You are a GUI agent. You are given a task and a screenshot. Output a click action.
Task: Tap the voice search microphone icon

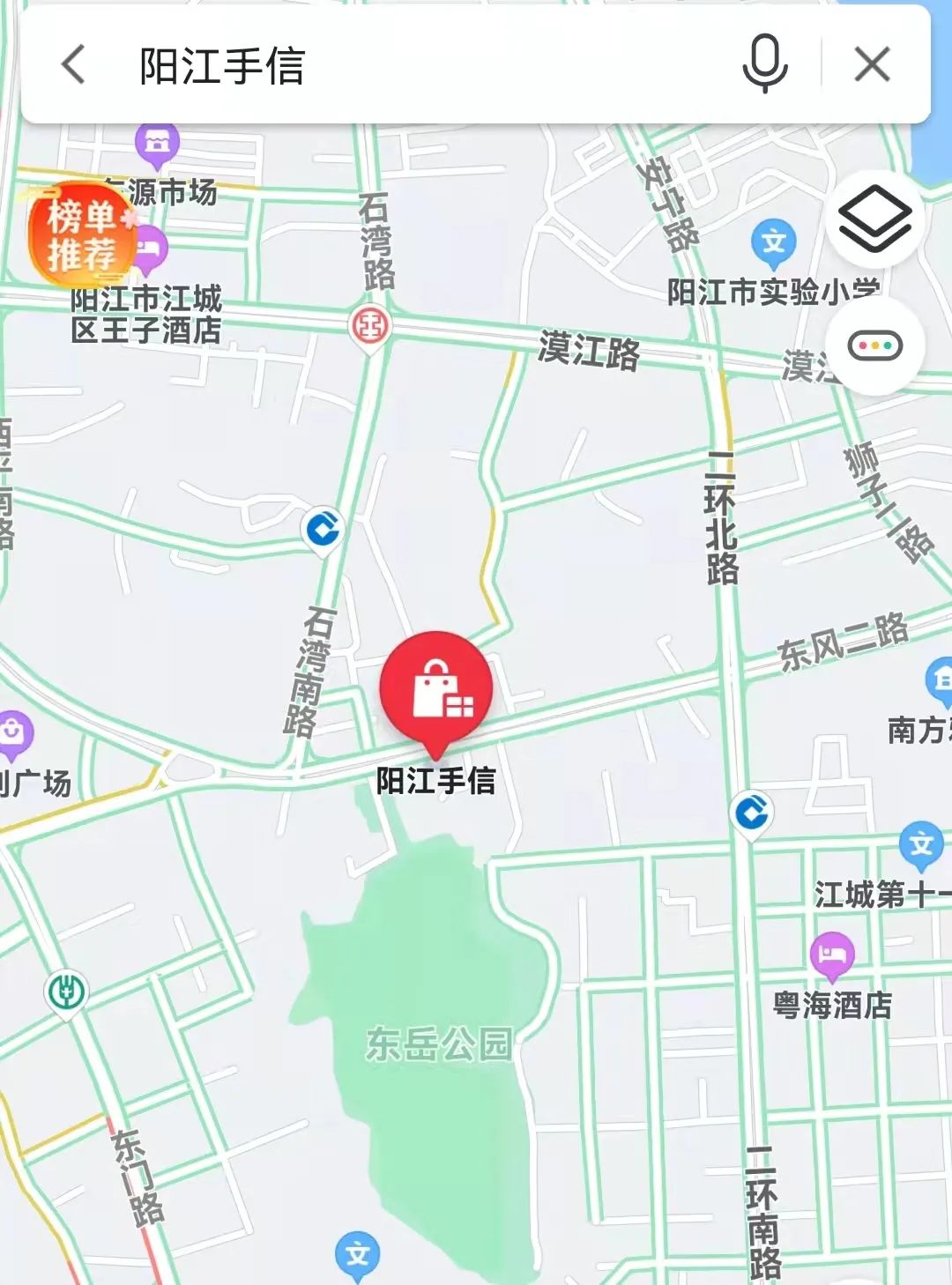click(x=762, y=63)
